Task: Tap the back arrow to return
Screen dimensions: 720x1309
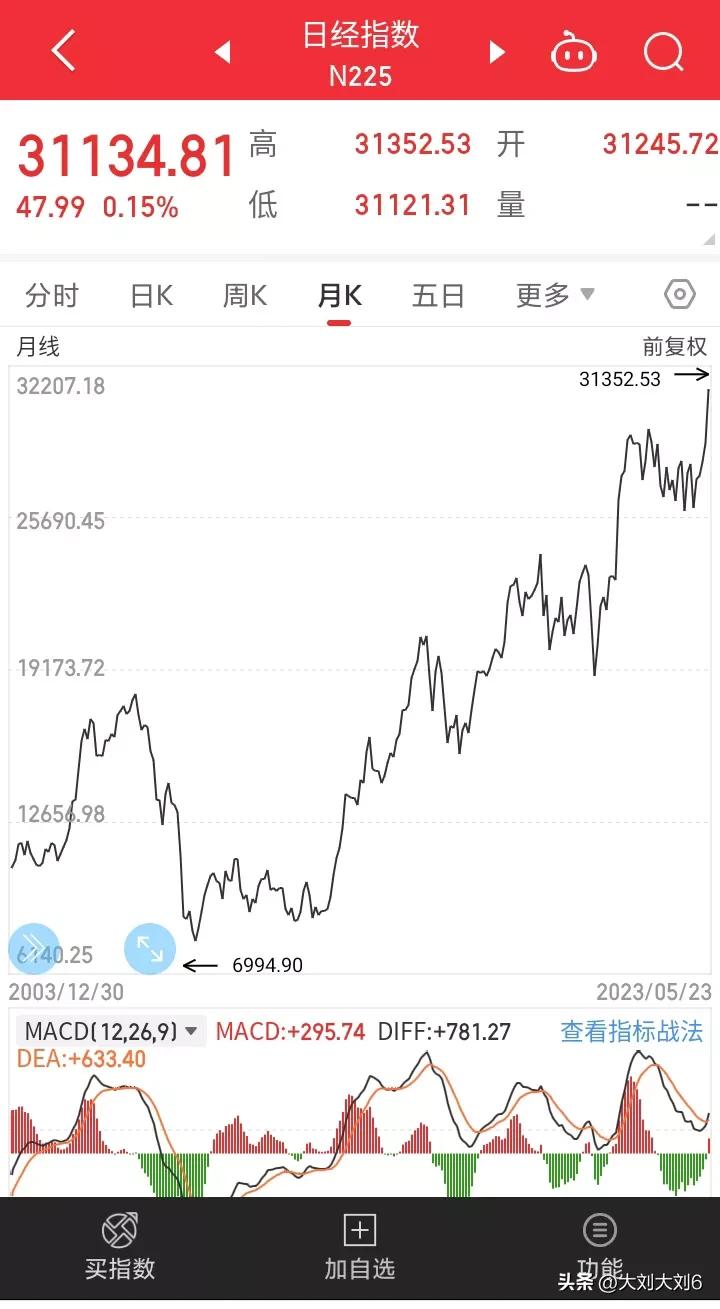Action: pyautogui.click(x=63, y=51)
